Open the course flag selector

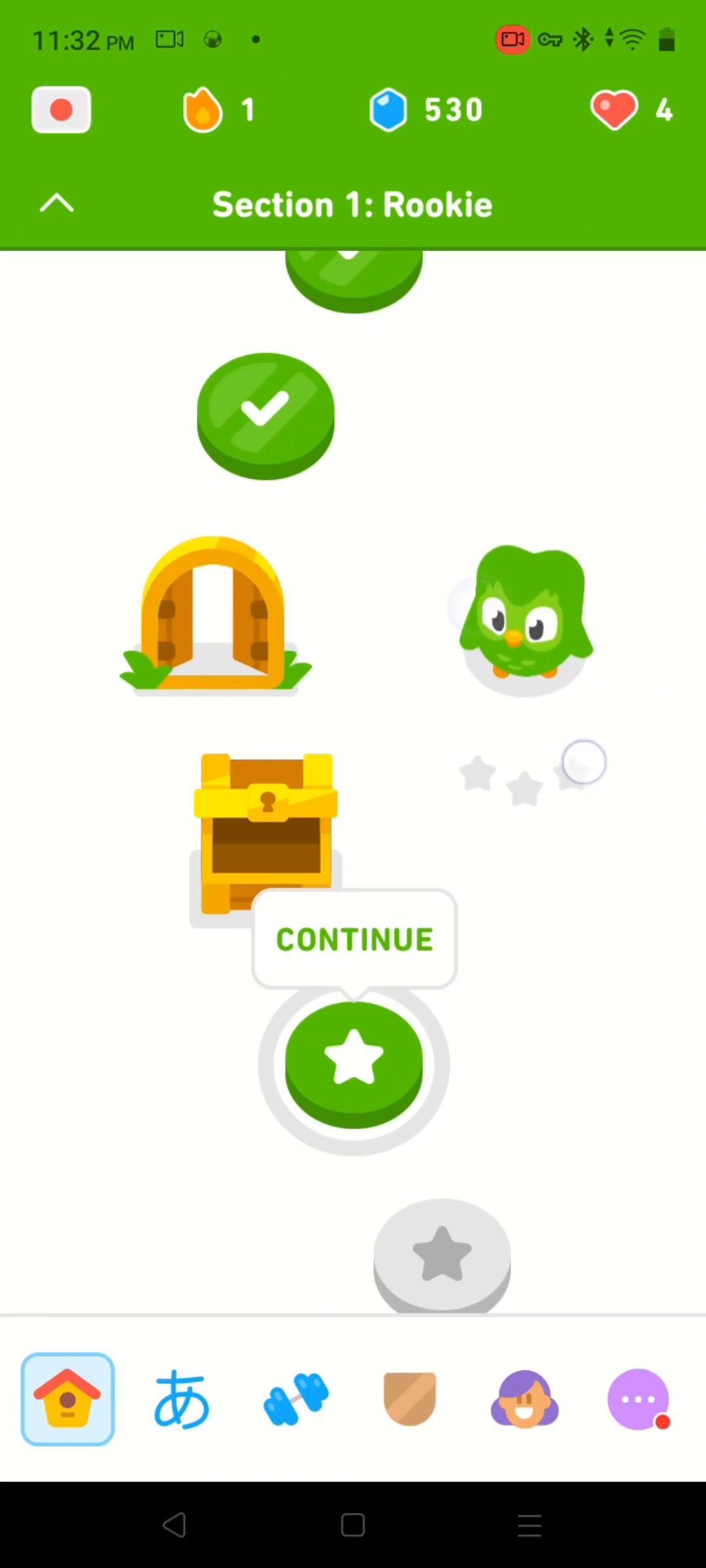61,110
